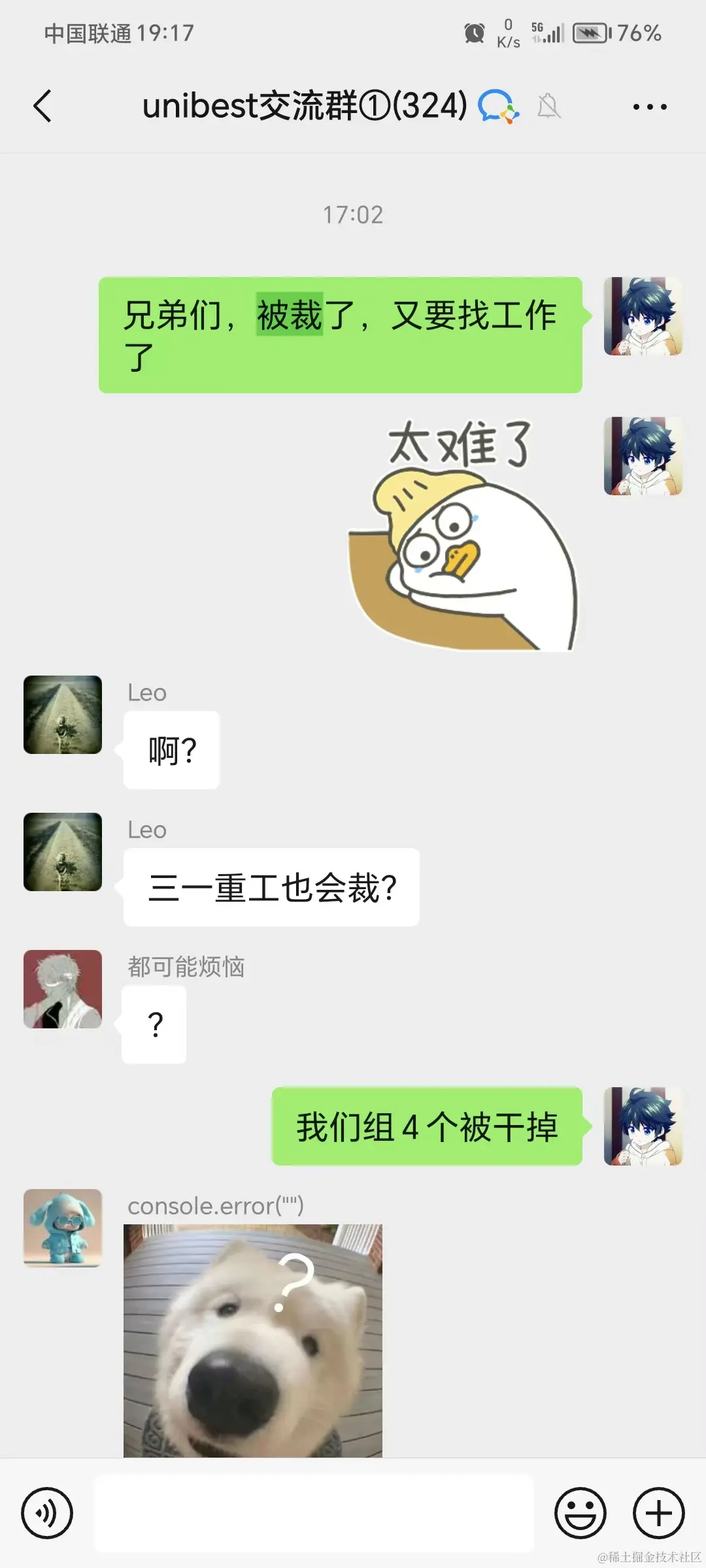
Task: Open the group chat info via three-dot icon
Action: point(650,106)
